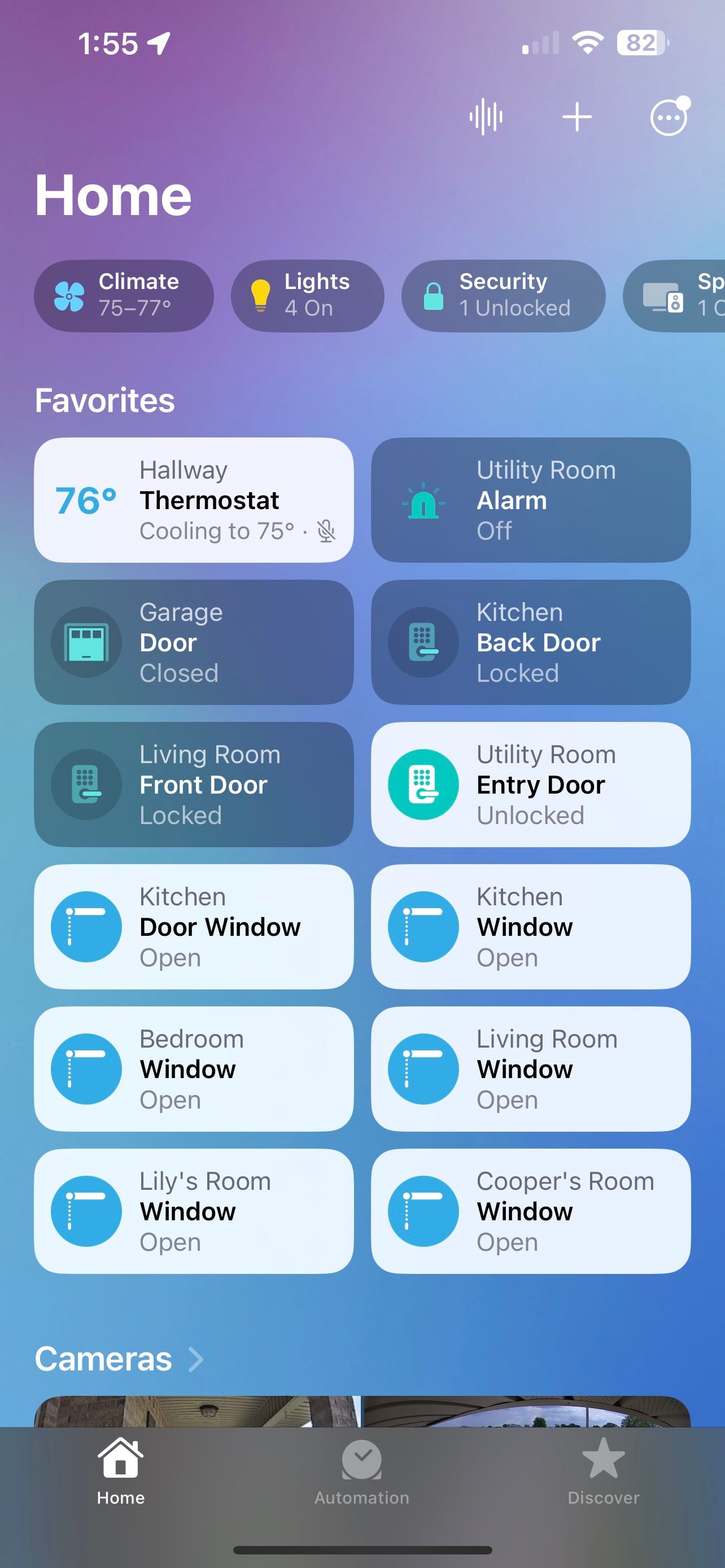The image size is (725, 1568).
Task: Tap the green Entry Door lock icon
Action: point(423,785)
